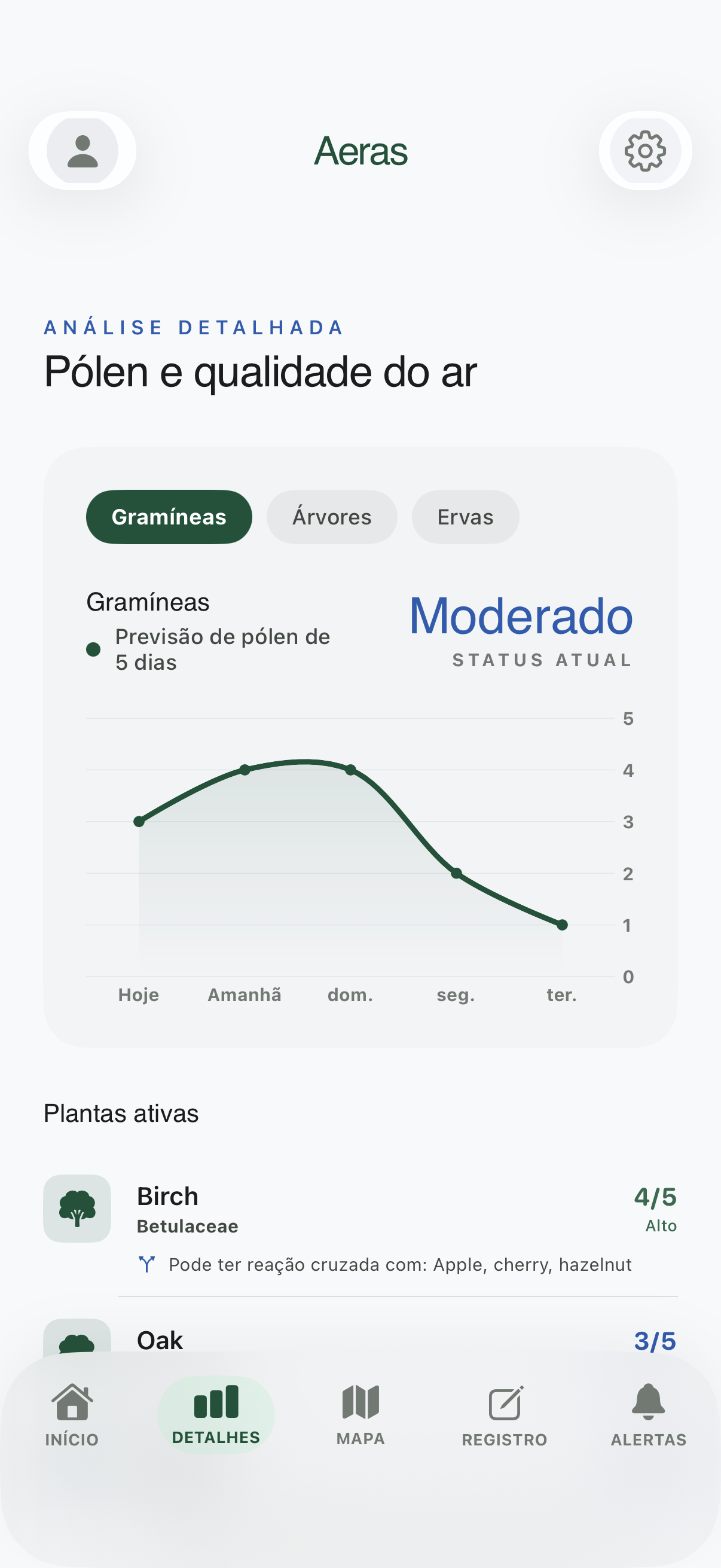
Task: Click the Oak tree icon
Action: [78, 1342]
